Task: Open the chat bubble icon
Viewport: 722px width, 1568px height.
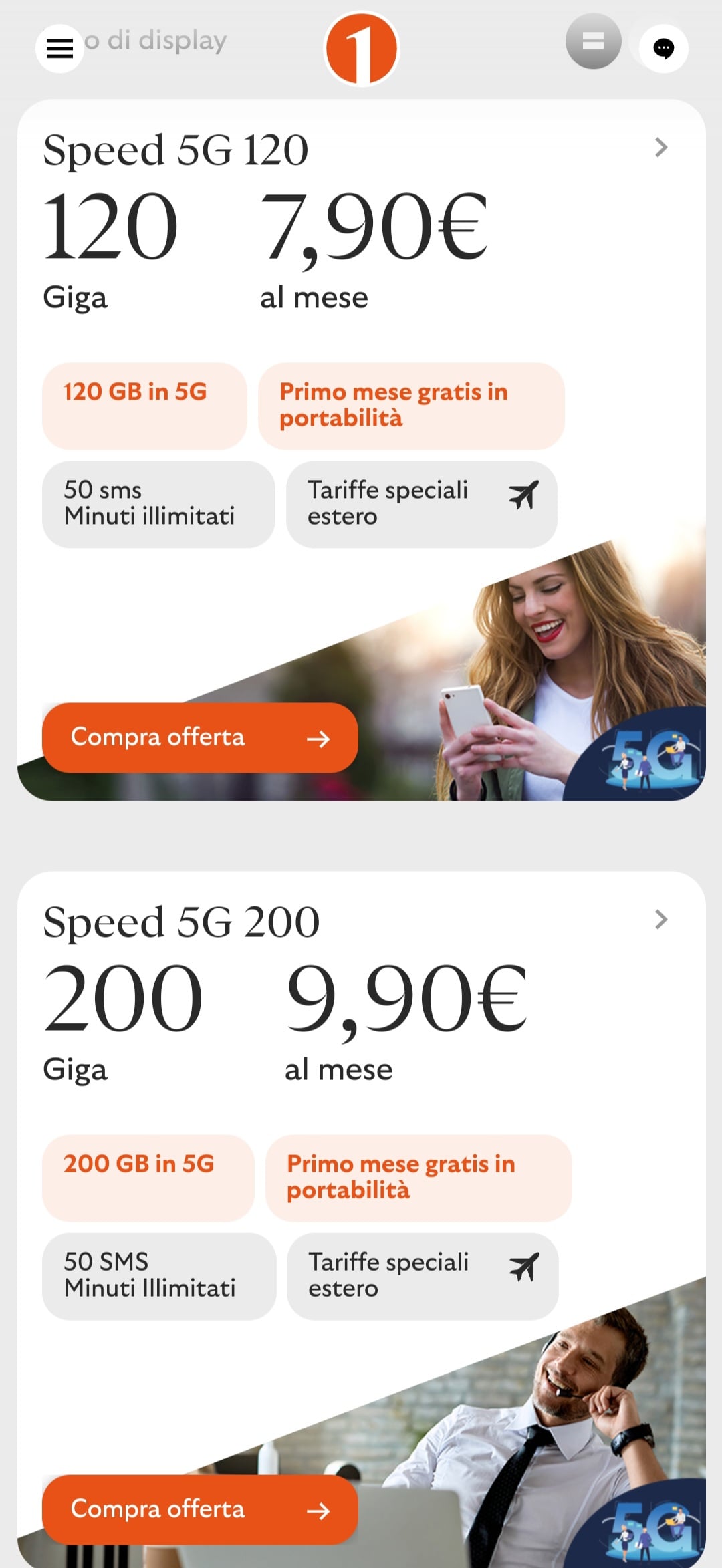Action: pos(663,48)
